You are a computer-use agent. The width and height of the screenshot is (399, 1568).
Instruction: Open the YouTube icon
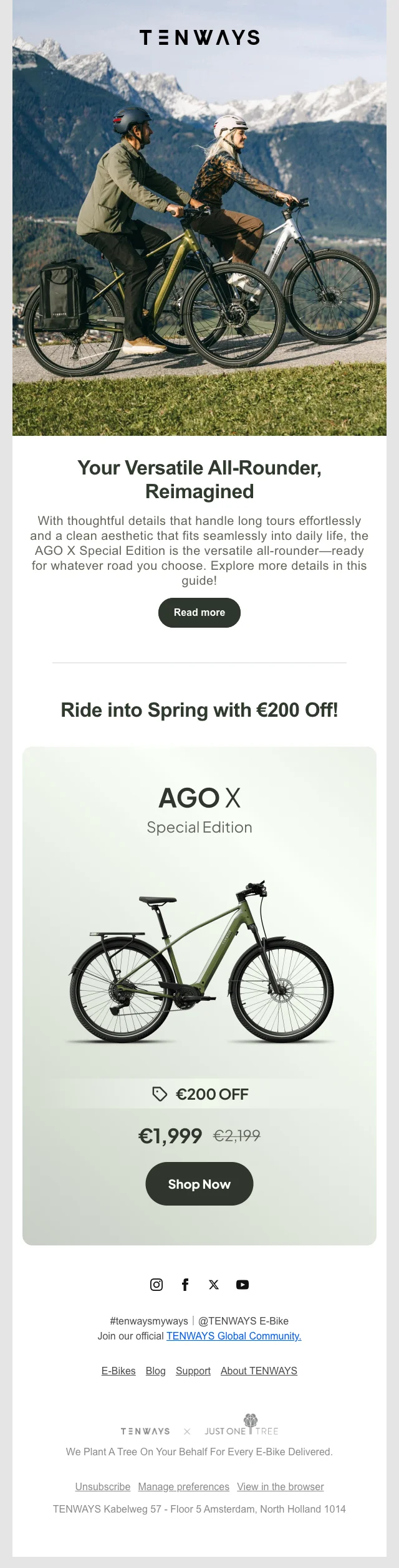[243, 1284]
